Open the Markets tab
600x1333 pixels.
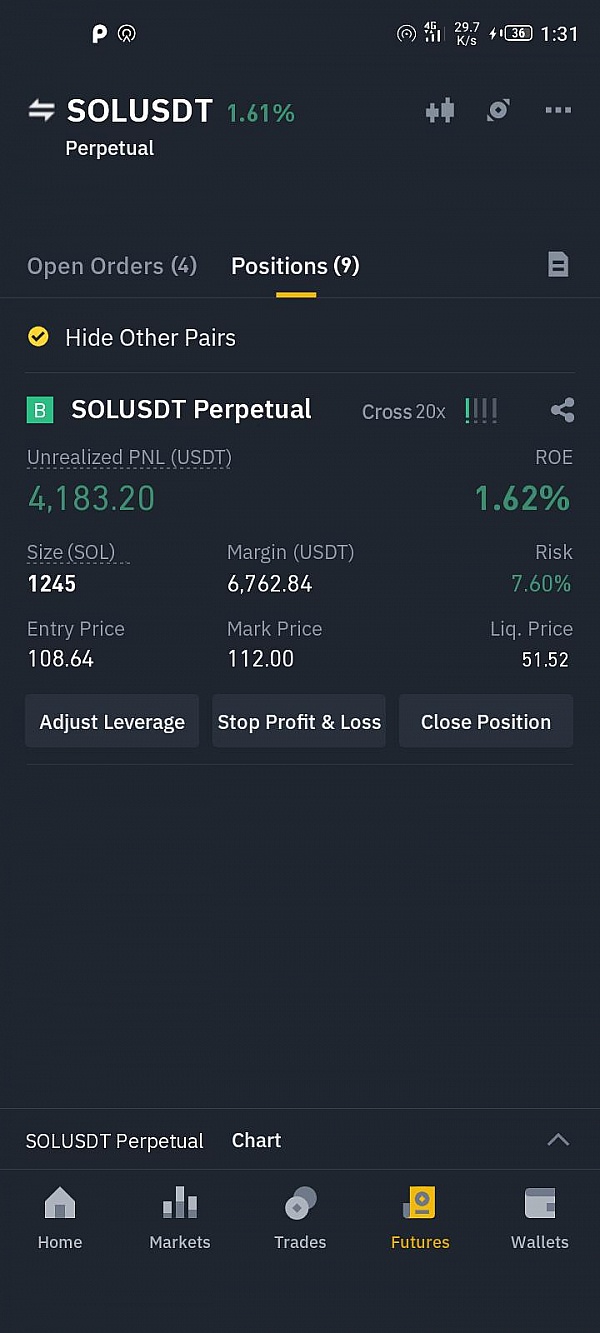tap(180, 1218)
